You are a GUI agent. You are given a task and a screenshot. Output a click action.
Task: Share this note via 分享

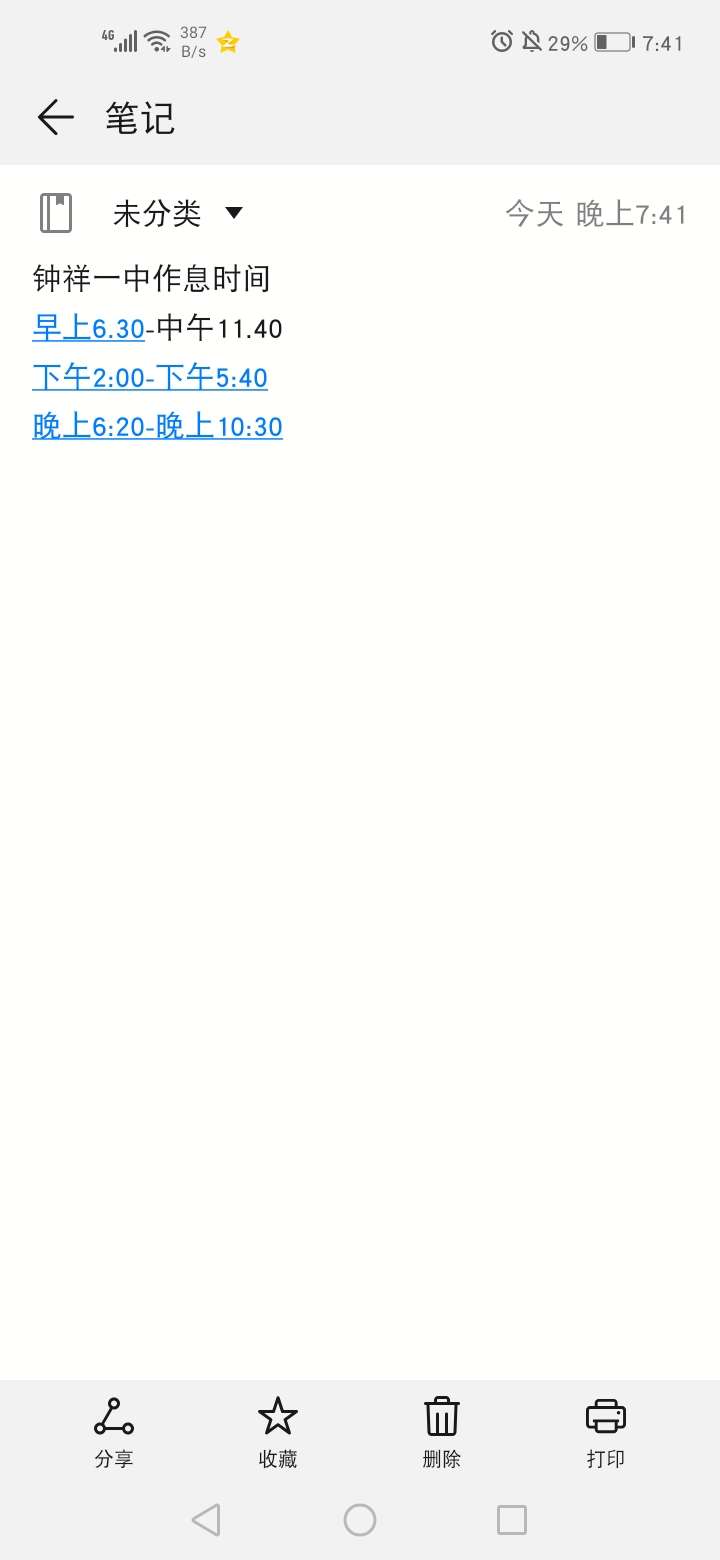(x=114, y=1433)
